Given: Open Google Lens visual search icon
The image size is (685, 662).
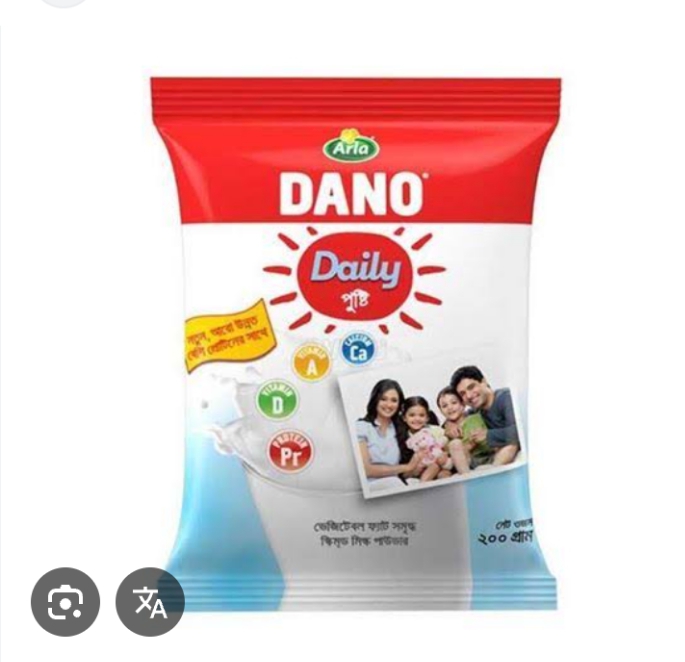Looking at the screenshot, I should (66, 602).
